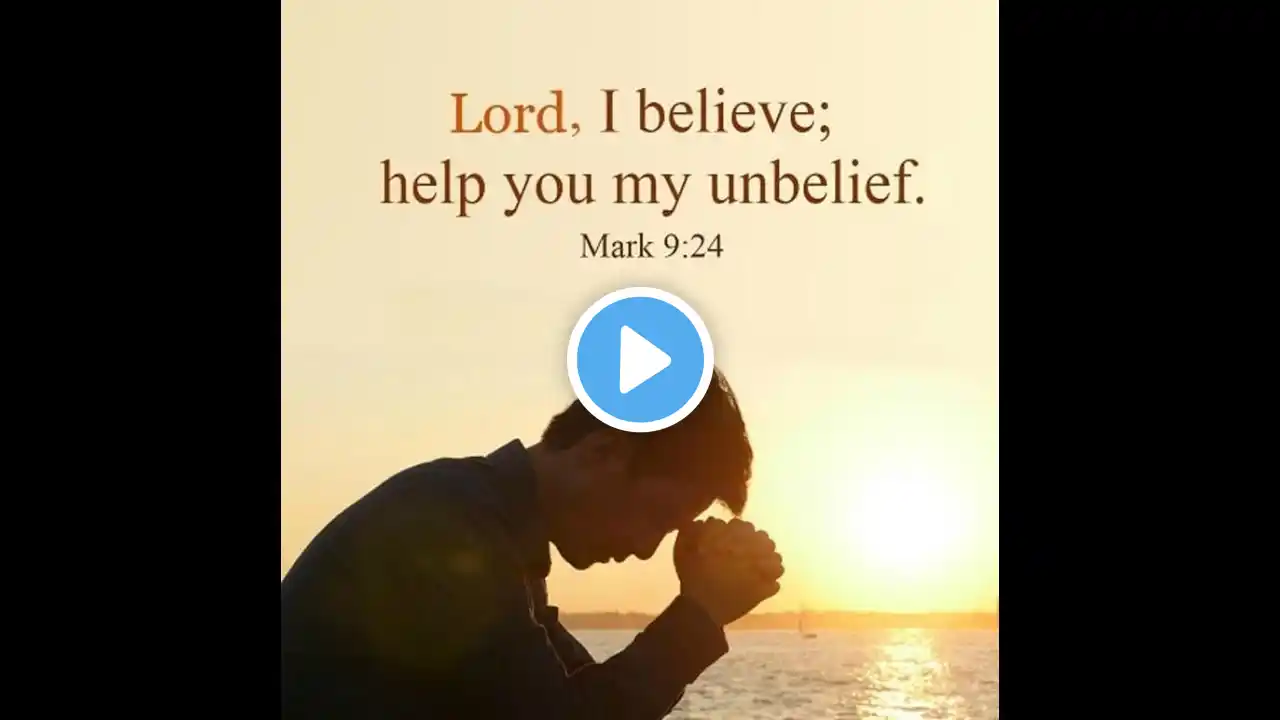1280x720 pixels.
Task: Play the Mark 9:24 video
Action: (640, 360)
